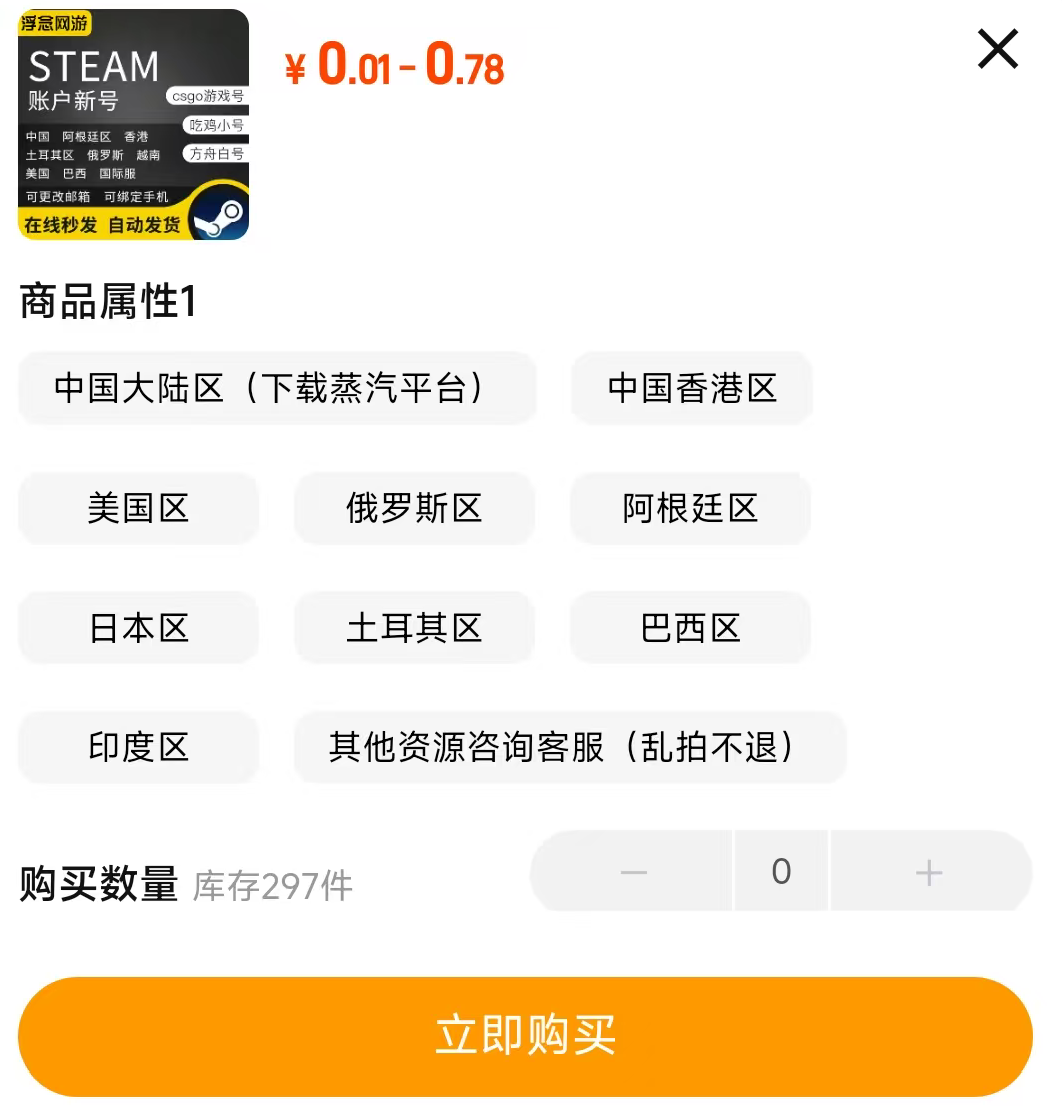The image size is (1063, 1106).
Task: Tap the 土耳其区 chip
Action: pyautogui.click(x=414, y=628)
